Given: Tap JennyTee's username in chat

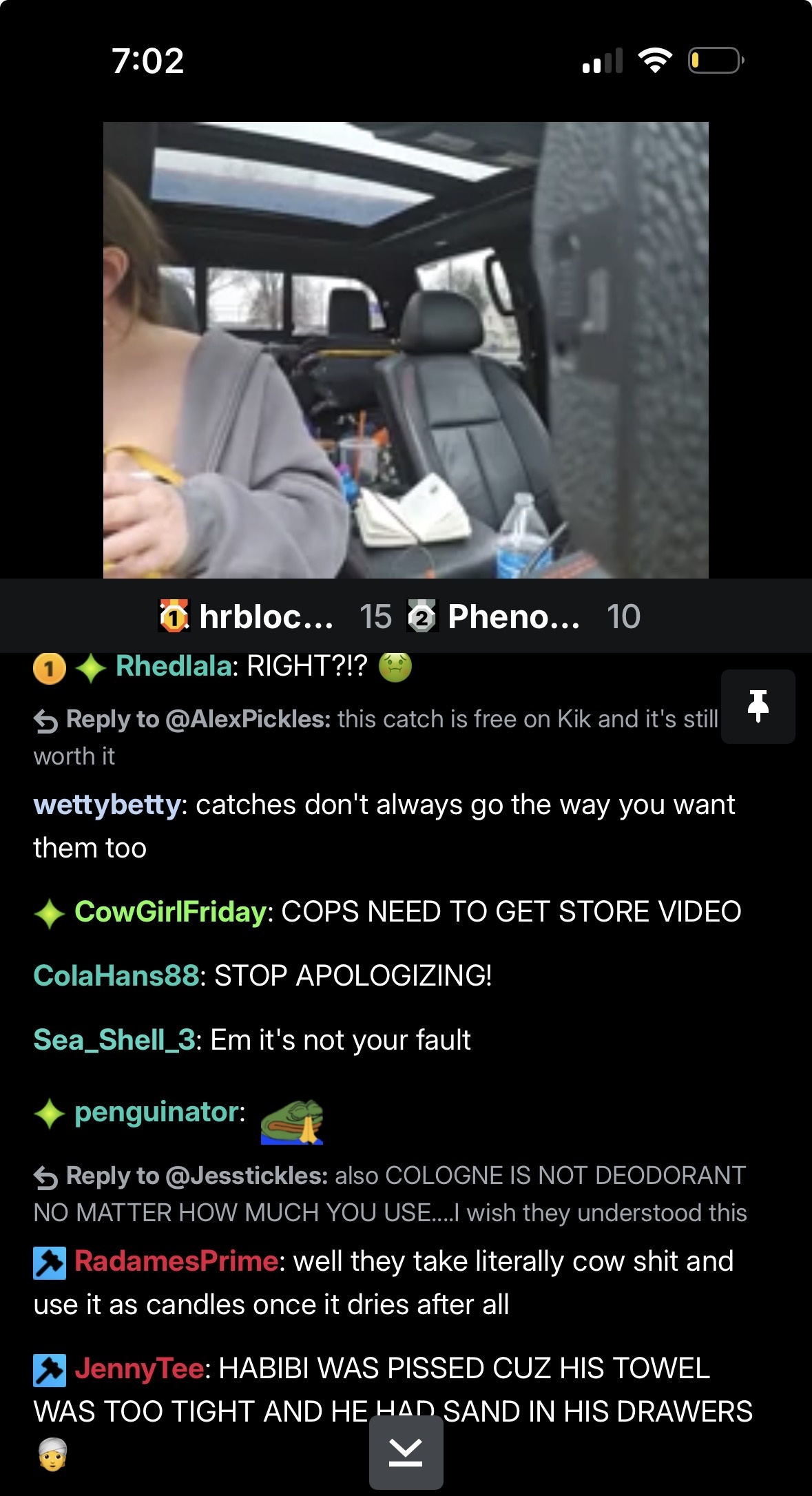Looking at the screenshot, I should pyautogui.click(x=140, y=1369).
